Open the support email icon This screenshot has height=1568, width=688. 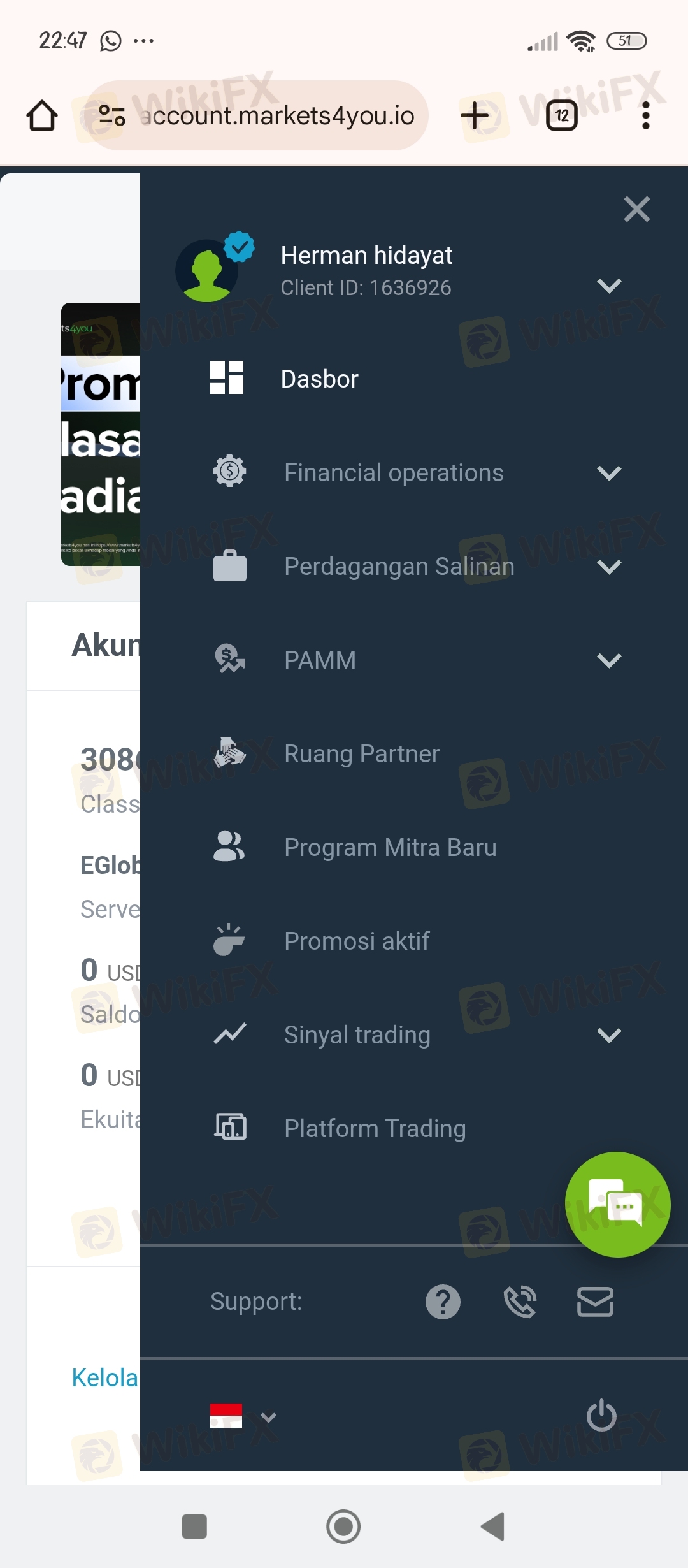[595, 1302]
